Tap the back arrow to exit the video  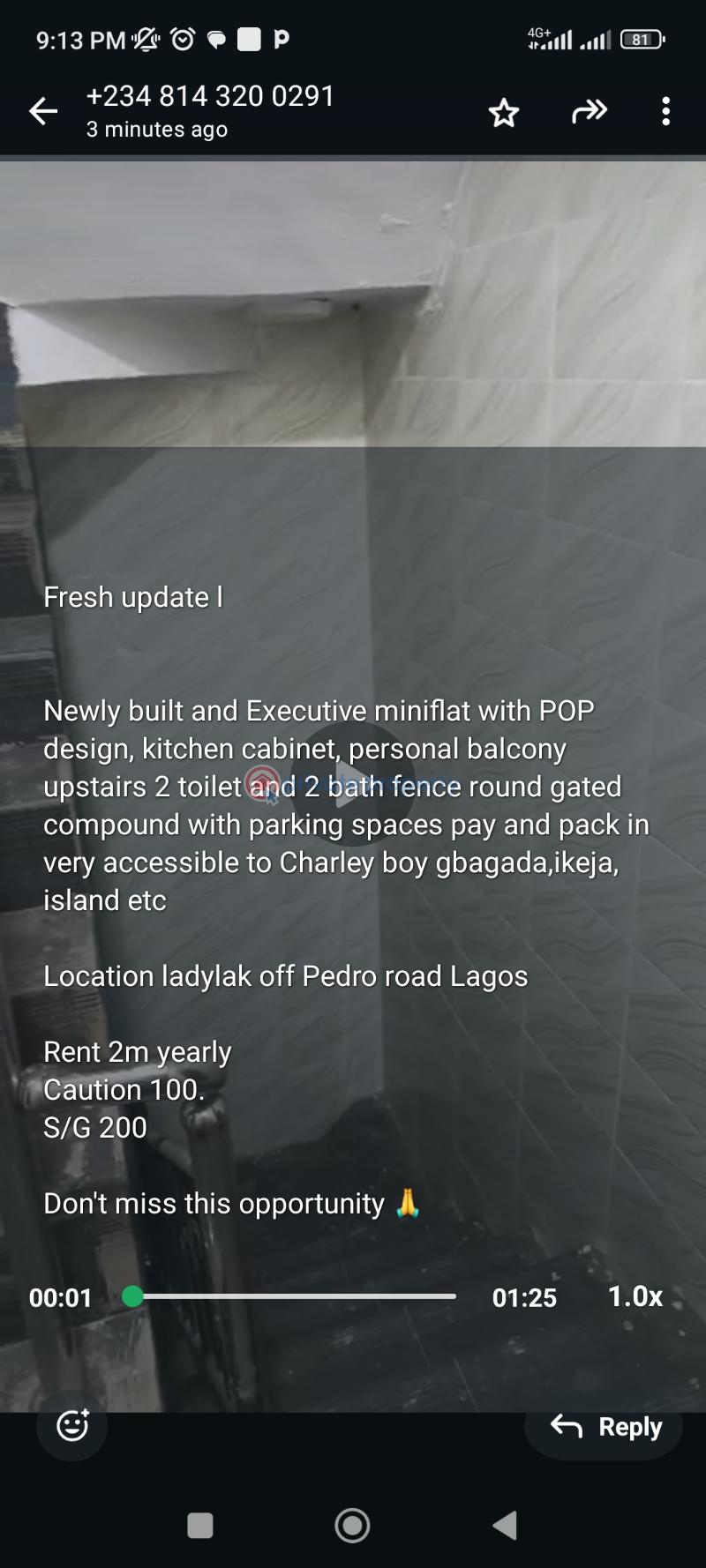point(43,112)
